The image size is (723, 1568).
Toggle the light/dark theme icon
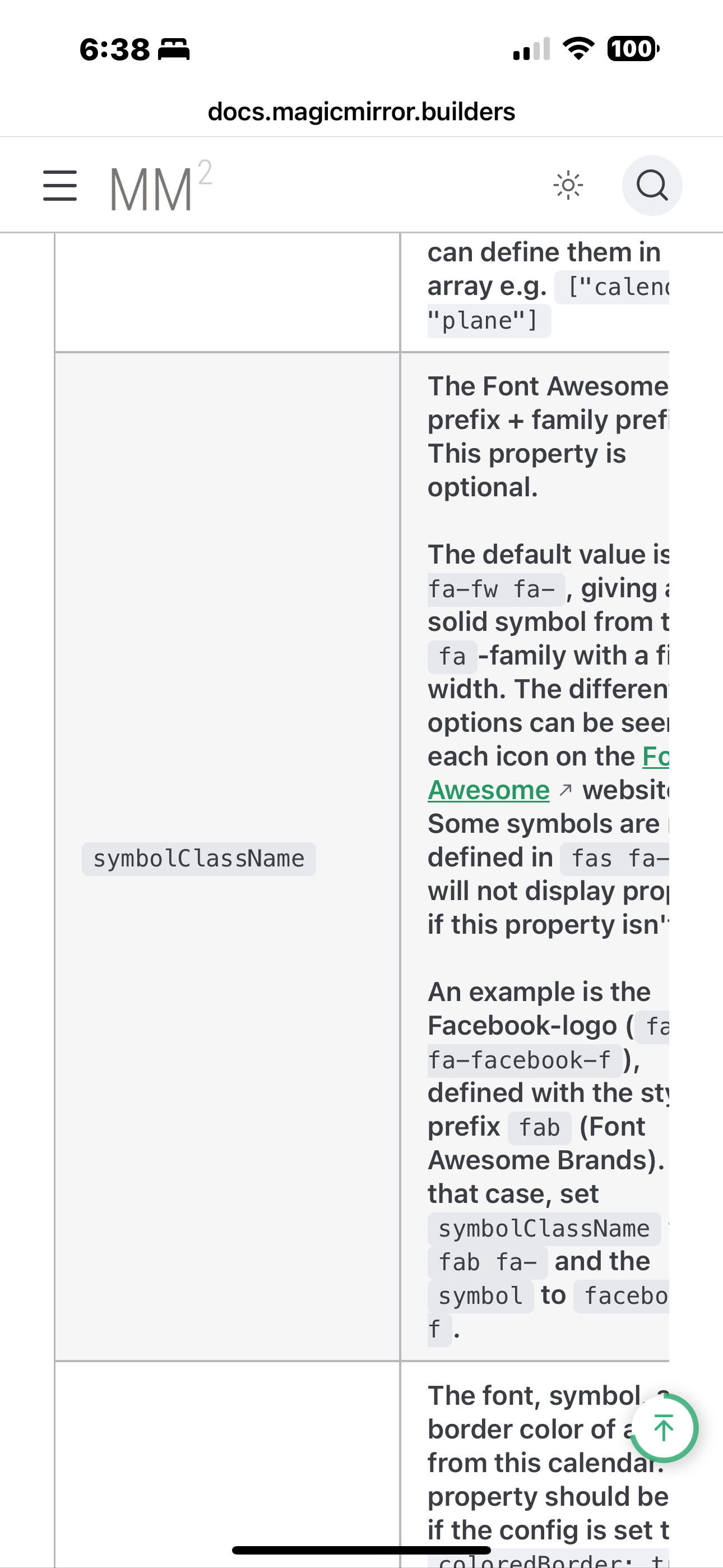pyautogui.click(x=568, y=186)
